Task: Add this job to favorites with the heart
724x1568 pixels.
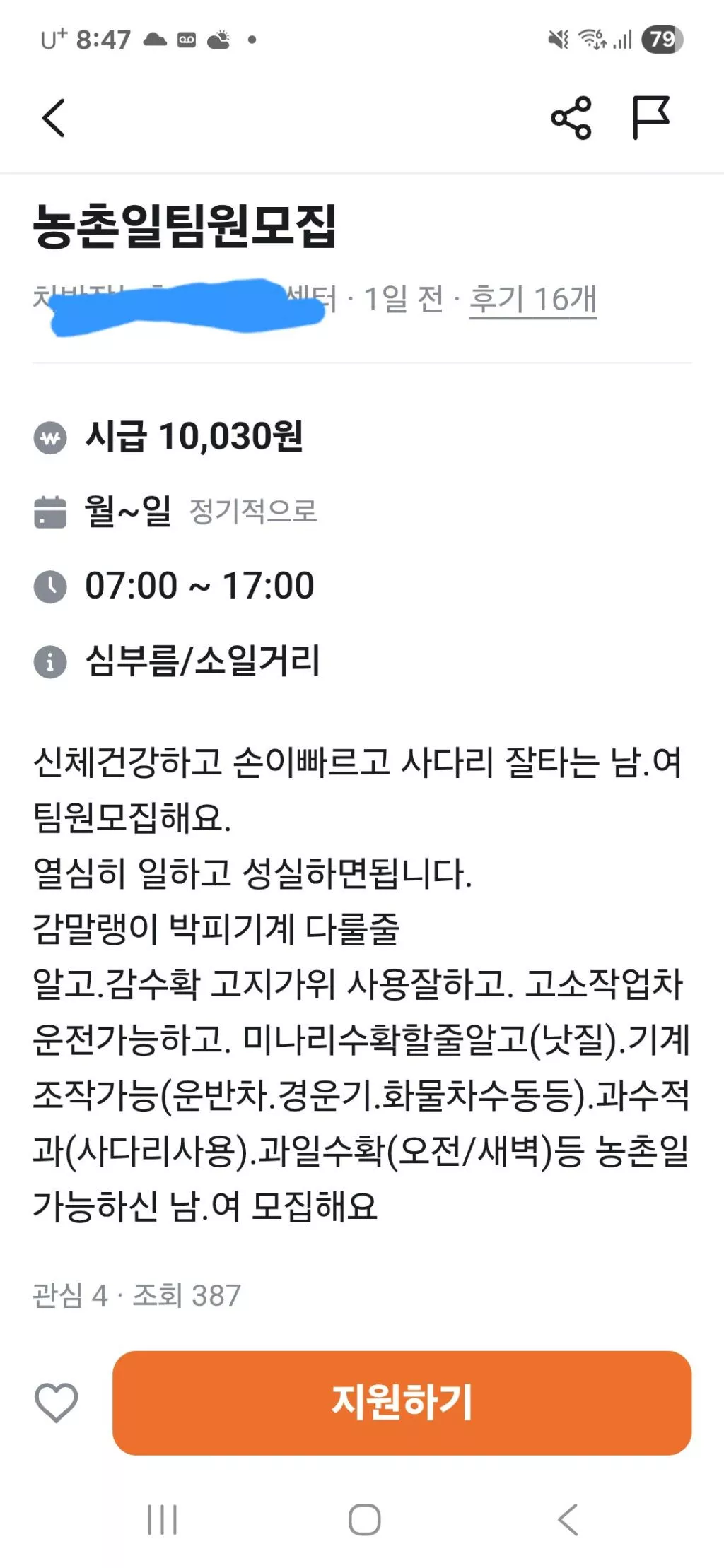Action: (56, 1403)
